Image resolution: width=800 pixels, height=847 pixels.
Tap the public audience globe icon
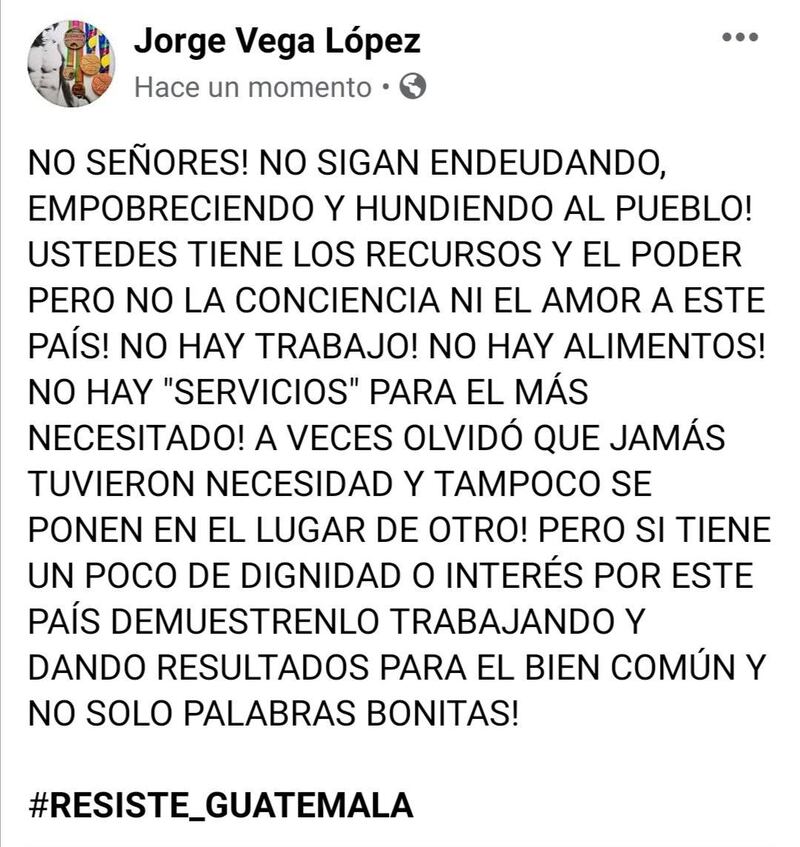click(x=412, y=87)
